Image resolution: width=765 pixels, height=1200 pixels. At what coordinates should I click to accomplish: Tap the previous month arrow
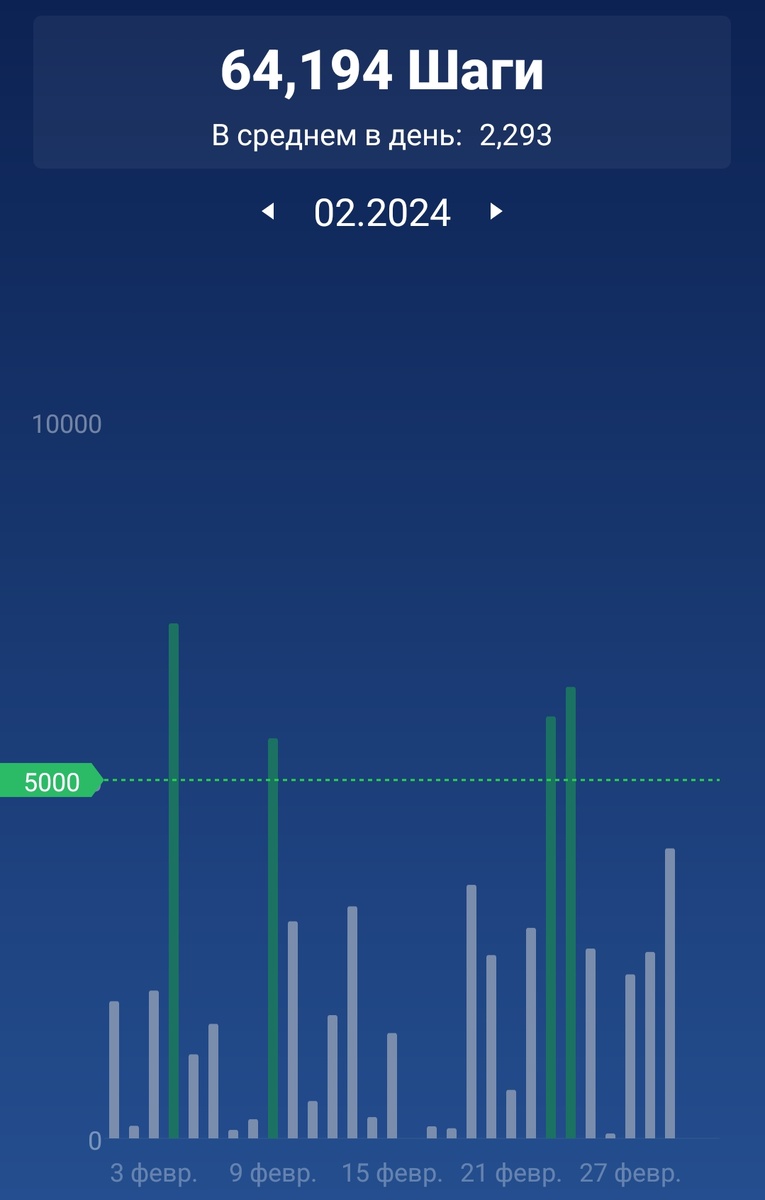click(268, 212)
